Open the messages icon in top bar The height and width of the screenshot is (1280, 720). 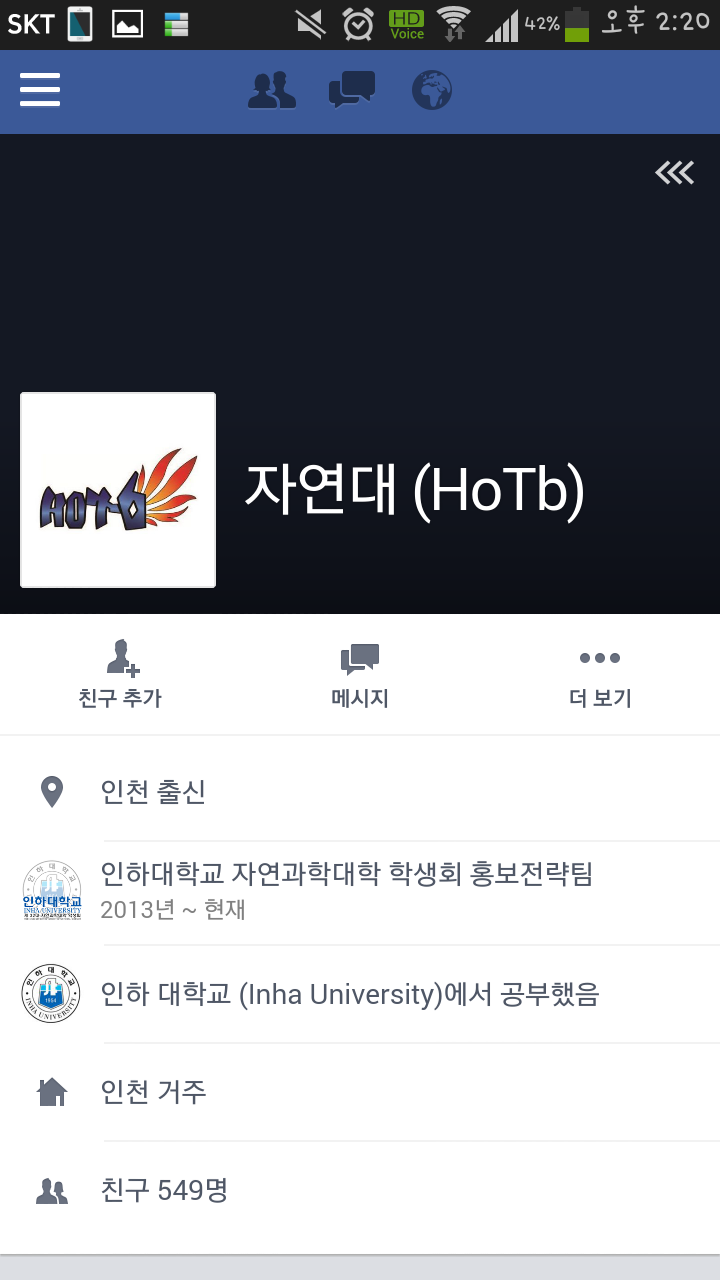click(352, 91)
